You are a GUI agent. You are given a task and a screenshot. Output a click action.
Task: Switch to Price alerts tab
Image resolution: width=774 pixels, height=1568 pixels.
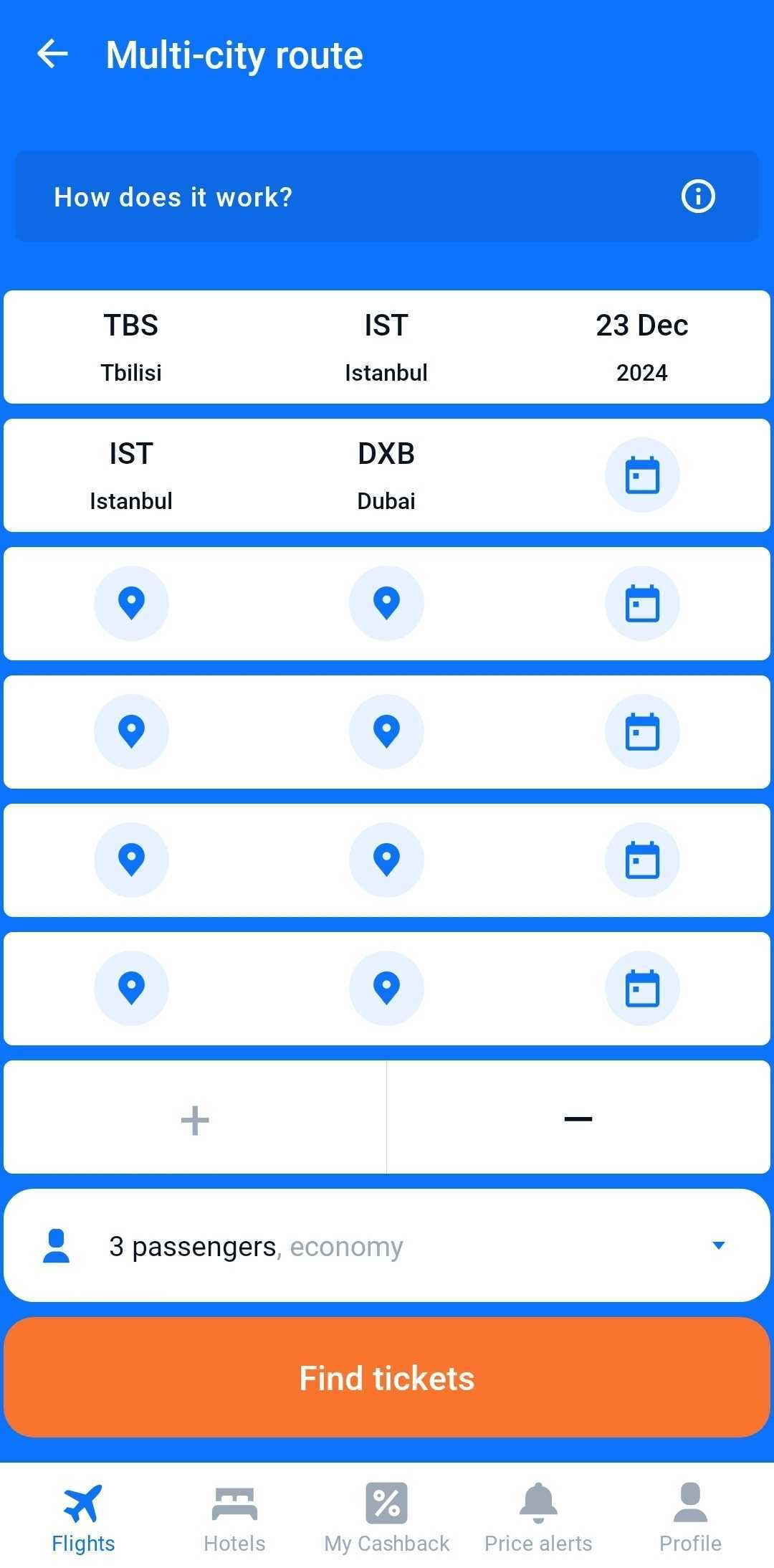538,1517
